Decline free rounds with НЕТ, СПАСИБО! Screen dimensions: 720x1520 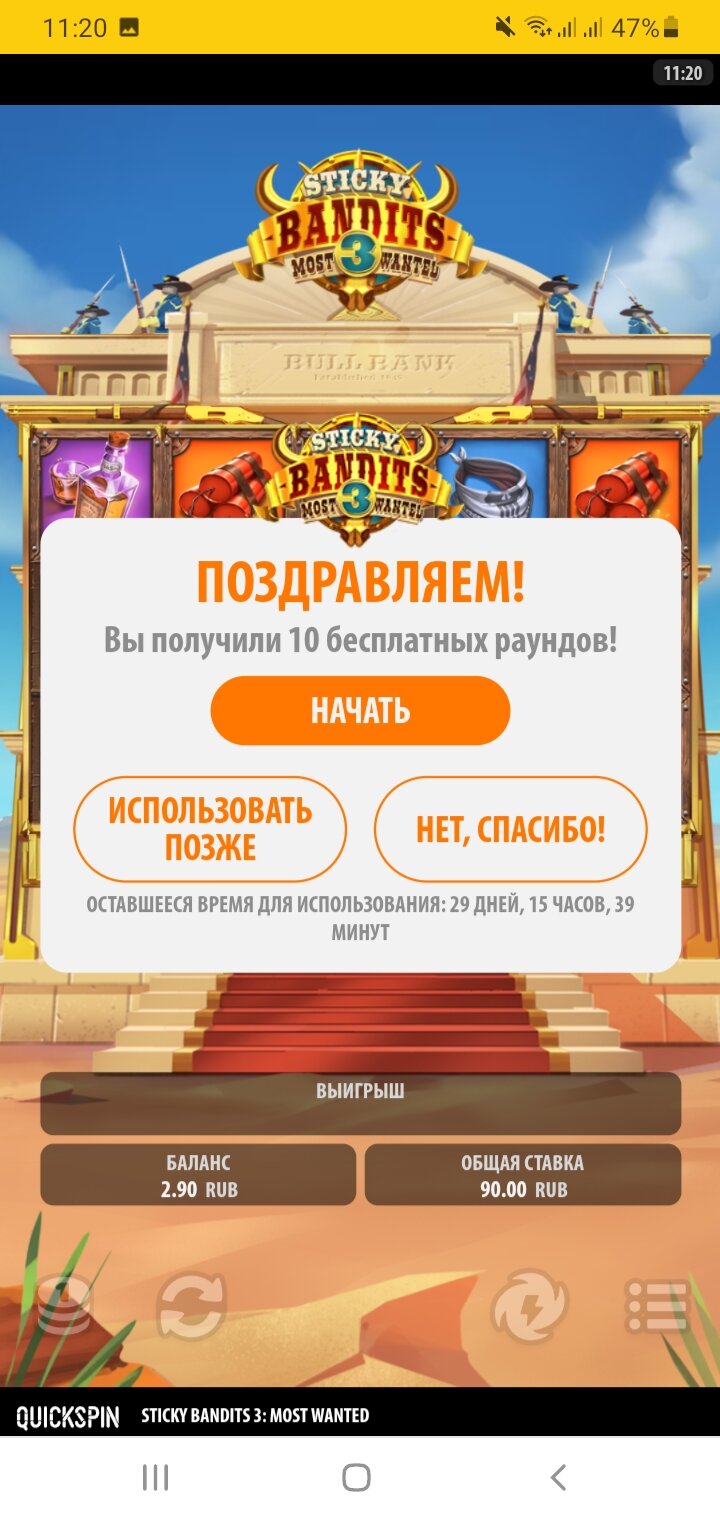pos(511,829)
